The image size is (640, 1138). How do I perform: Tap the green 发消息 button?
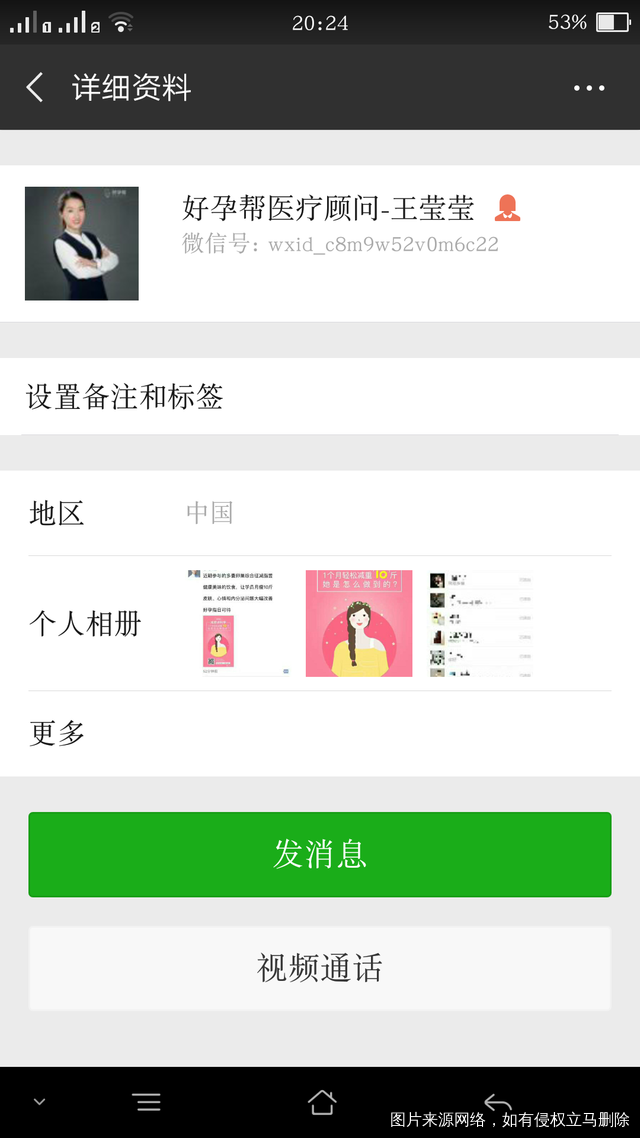[x=320, y=854]
